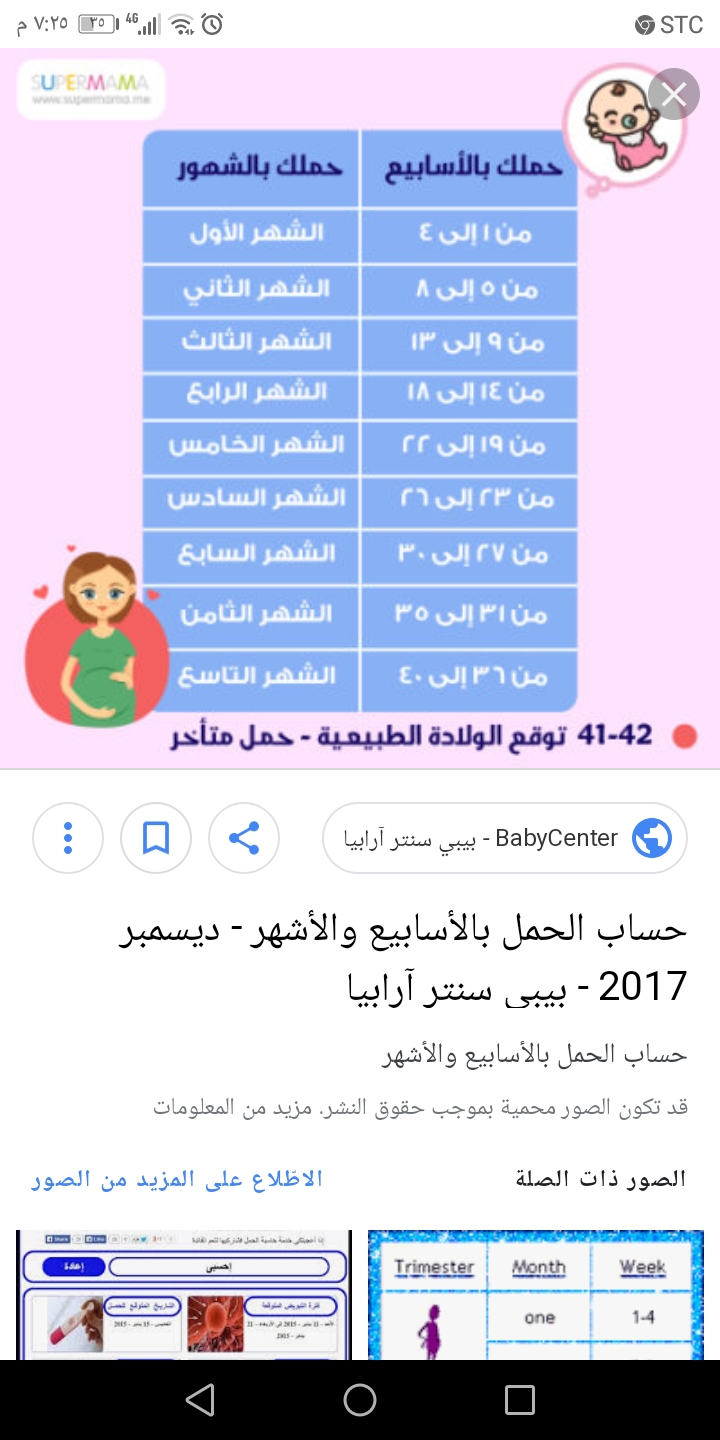Open the pregnancy calculator related image
Screen dimensions: 720x1440
coord(184,1294)
